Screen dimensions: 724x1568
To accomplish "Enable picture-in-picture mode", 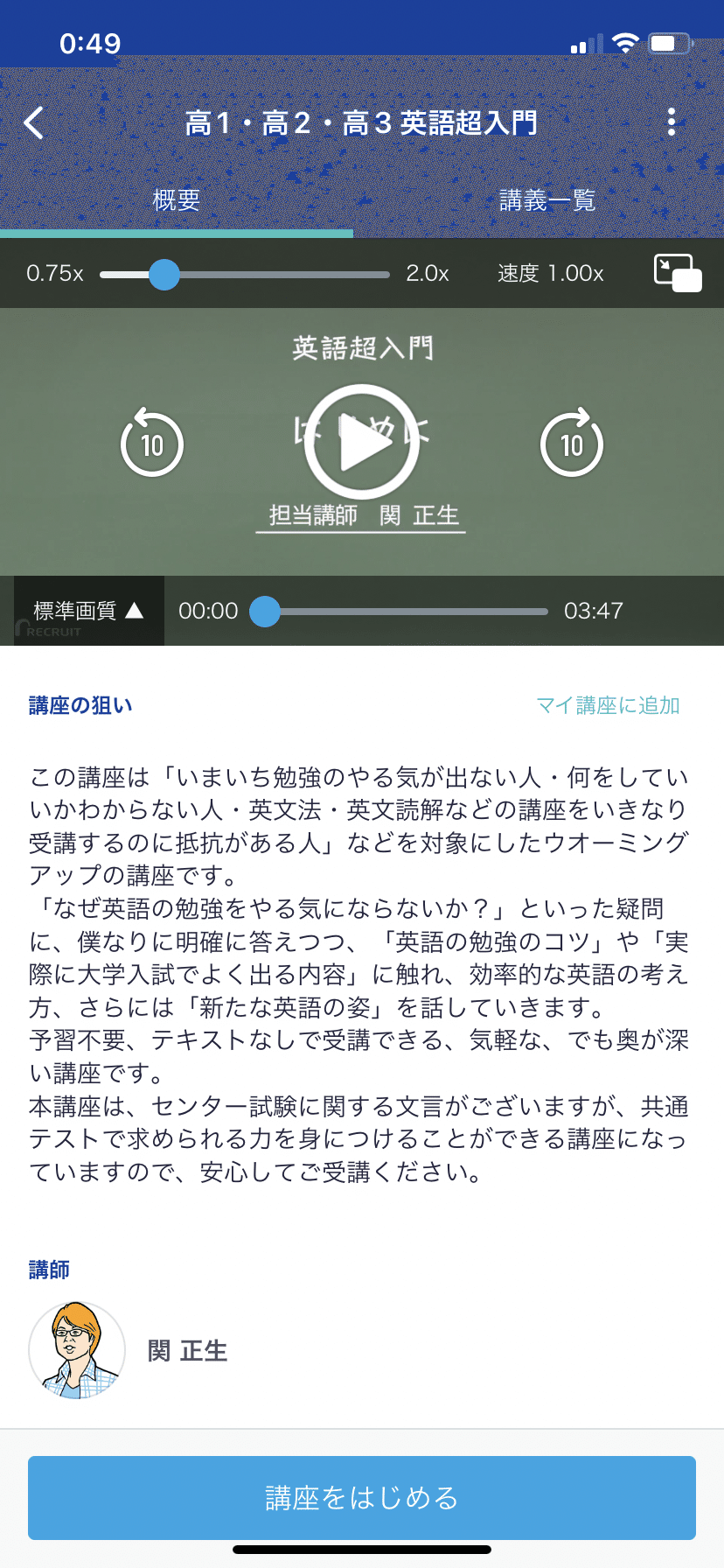I will [x=678, y=273].
